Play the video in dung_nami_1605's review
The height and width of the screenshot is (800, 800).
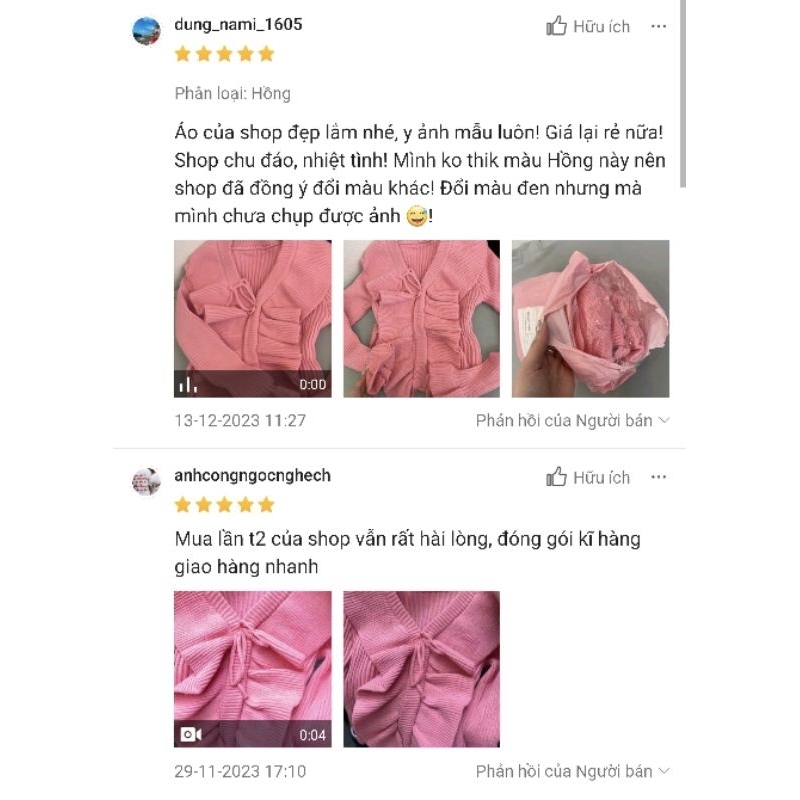click(x=252, y=319)
